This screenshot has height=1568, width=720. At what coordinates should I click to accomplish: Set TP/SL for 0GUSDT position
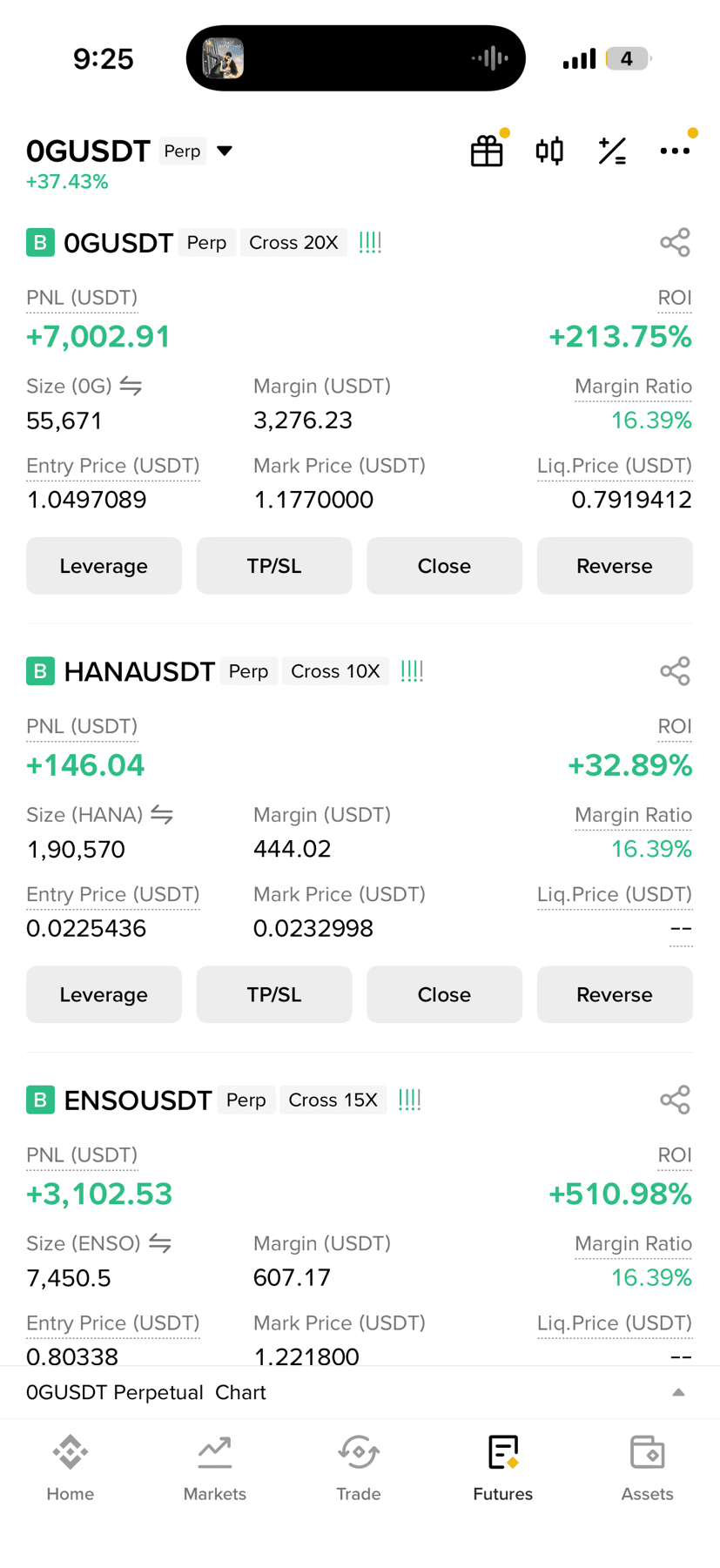tap(274, 566)
